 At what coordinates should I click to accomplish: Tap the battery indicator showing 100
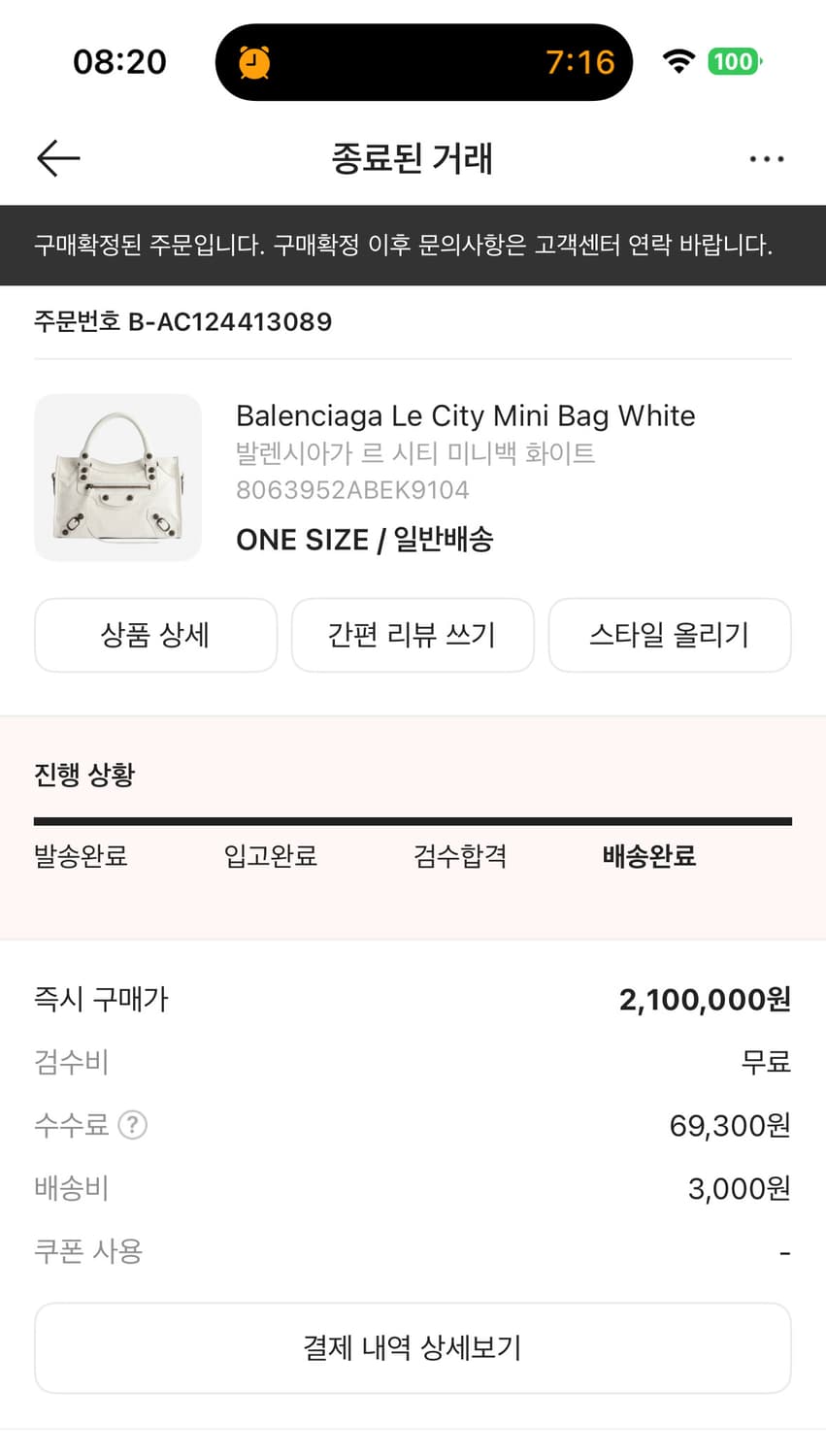735,61
